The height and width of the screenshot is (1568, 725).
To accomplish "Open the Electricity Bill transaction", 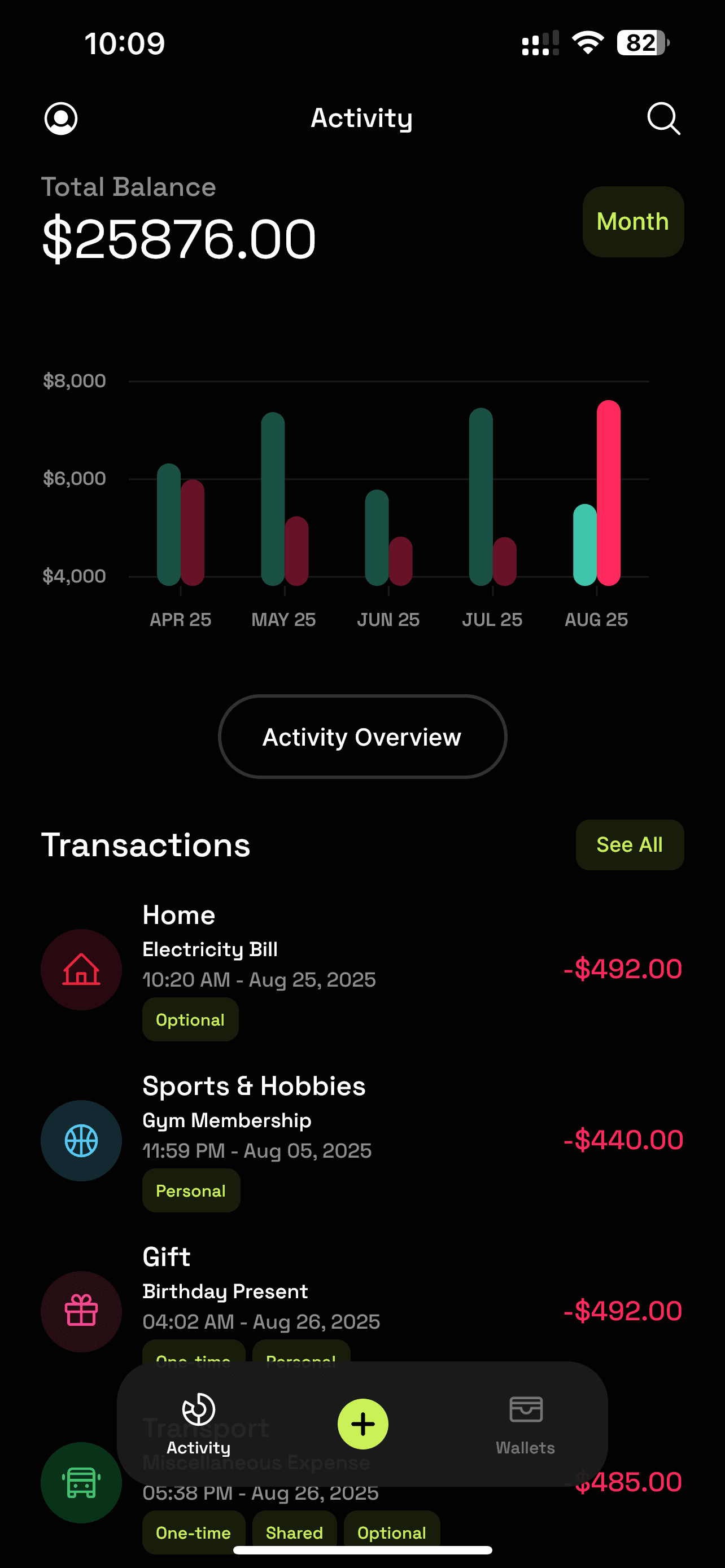I will [361, 969].
